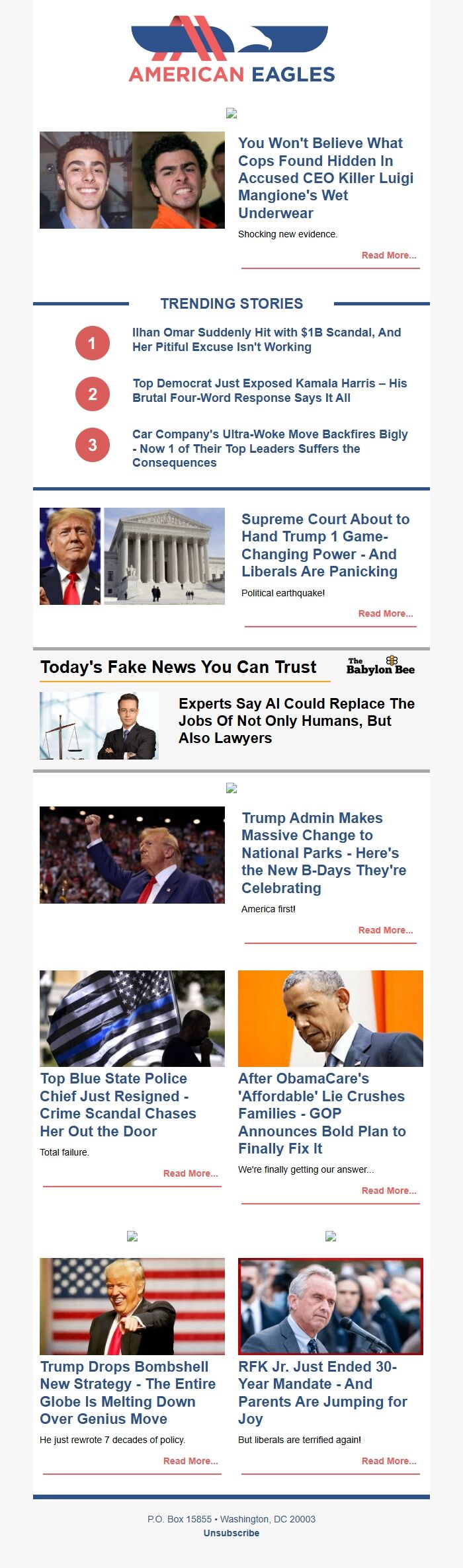The width and height of the screenshot is (463, 1568).
Task: Tap Read More under Police Chief story
Action: pos(190,1173)
